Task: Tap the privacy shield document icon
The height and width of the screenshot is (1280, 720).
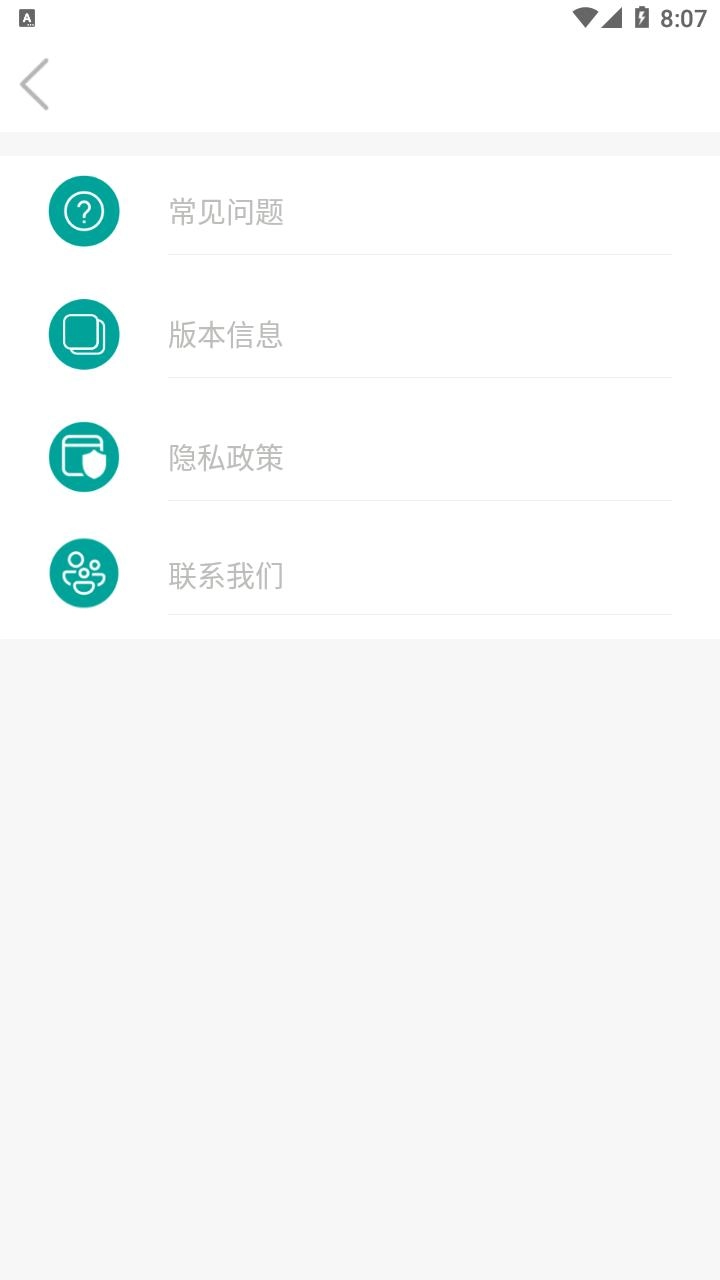Action: coord(83,456)
